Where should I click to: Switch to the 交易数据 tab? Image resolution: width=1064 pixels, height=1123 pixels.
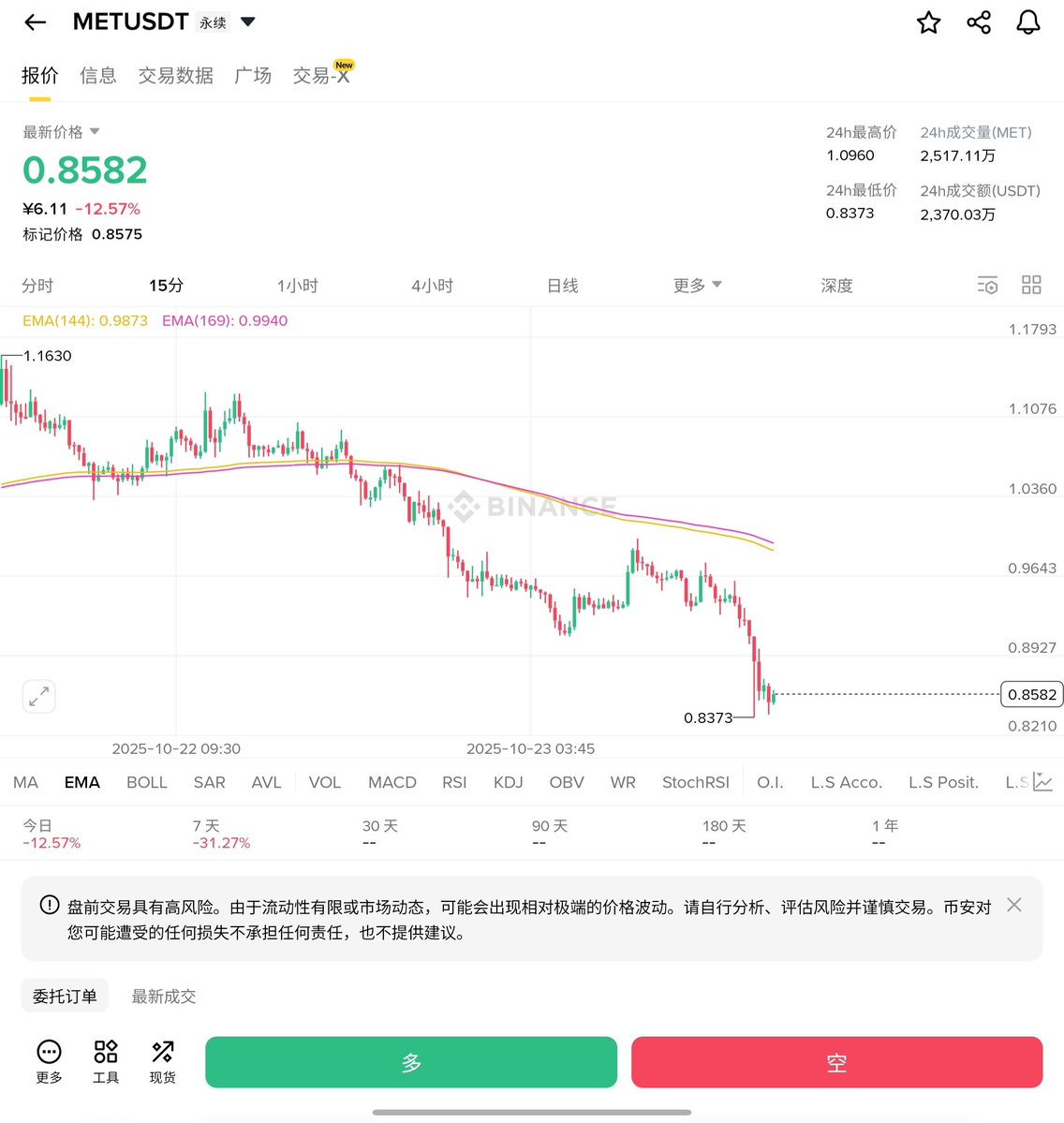pos(176,76)
